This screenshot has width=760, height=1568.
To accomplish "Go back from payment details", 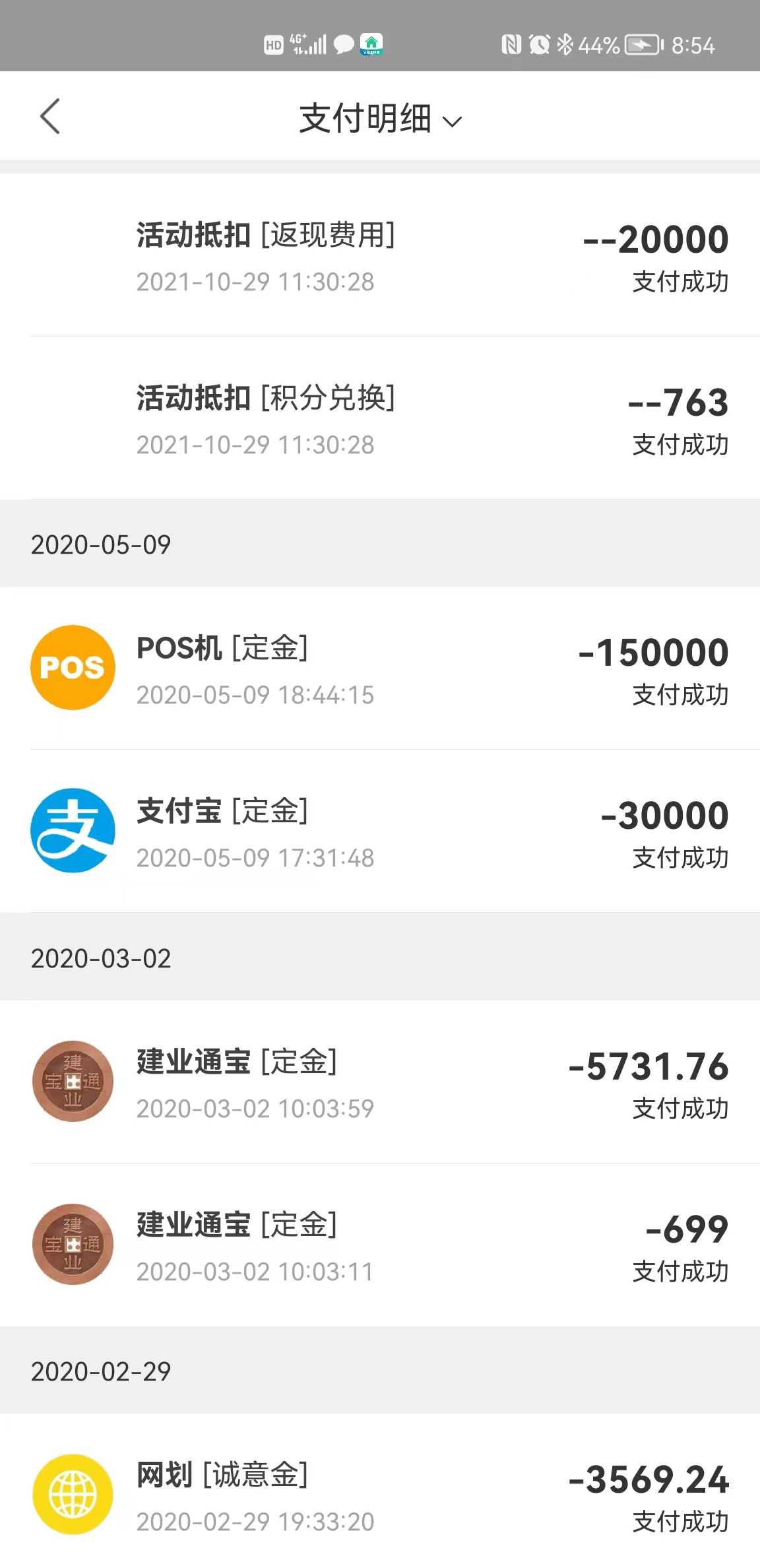I will tap(50, 117).
